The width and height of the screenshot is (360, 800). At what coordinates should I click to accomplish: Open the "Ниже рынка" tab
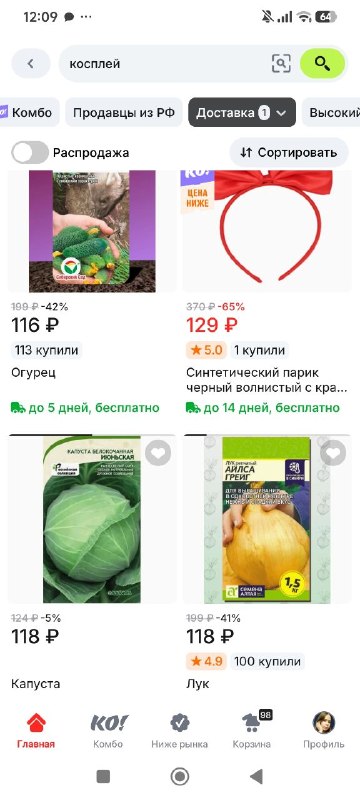click(179, 731)
